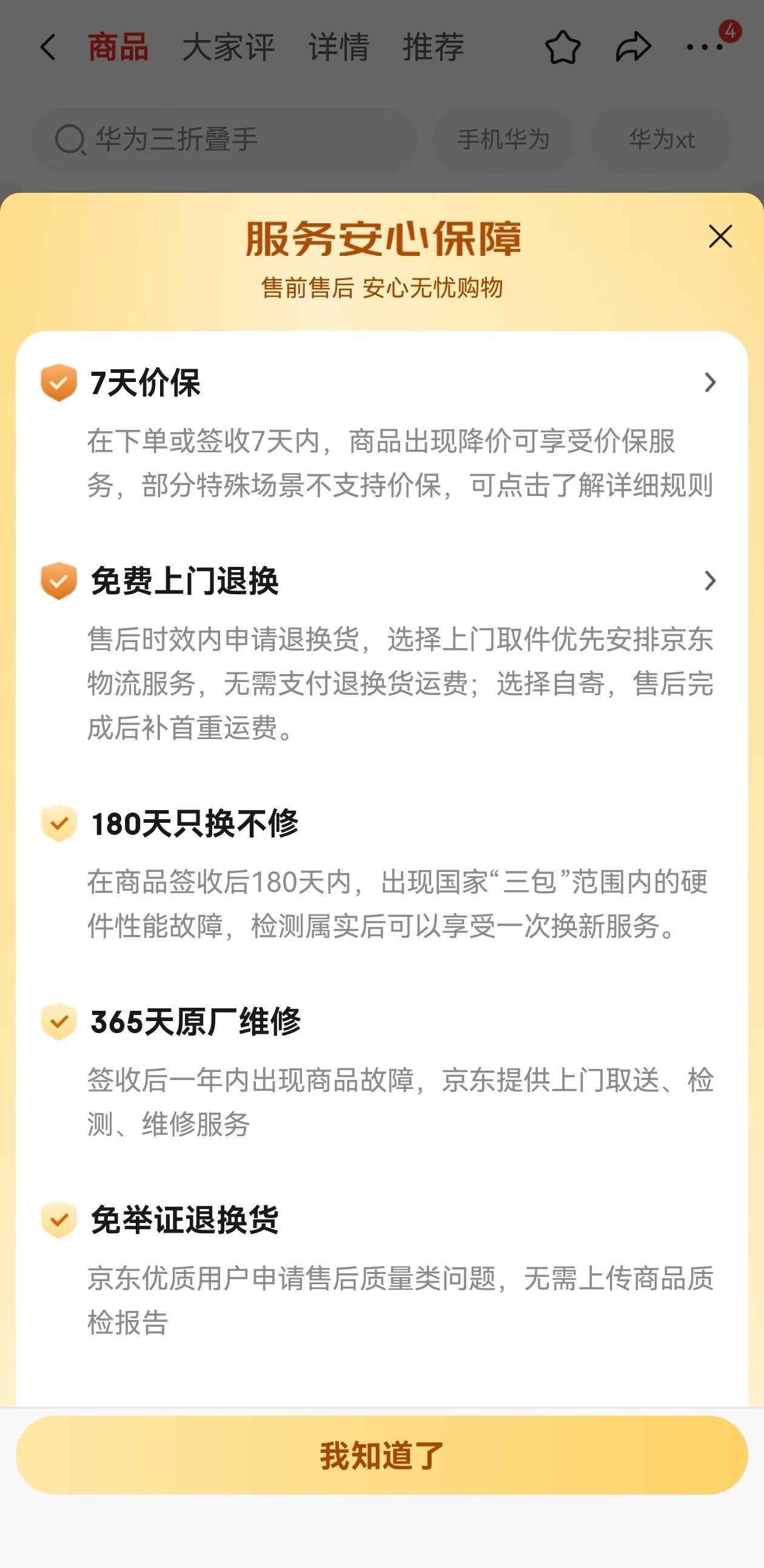
Task: Open the 华为三折叠手 search box
Action: (x=224, y=140)
